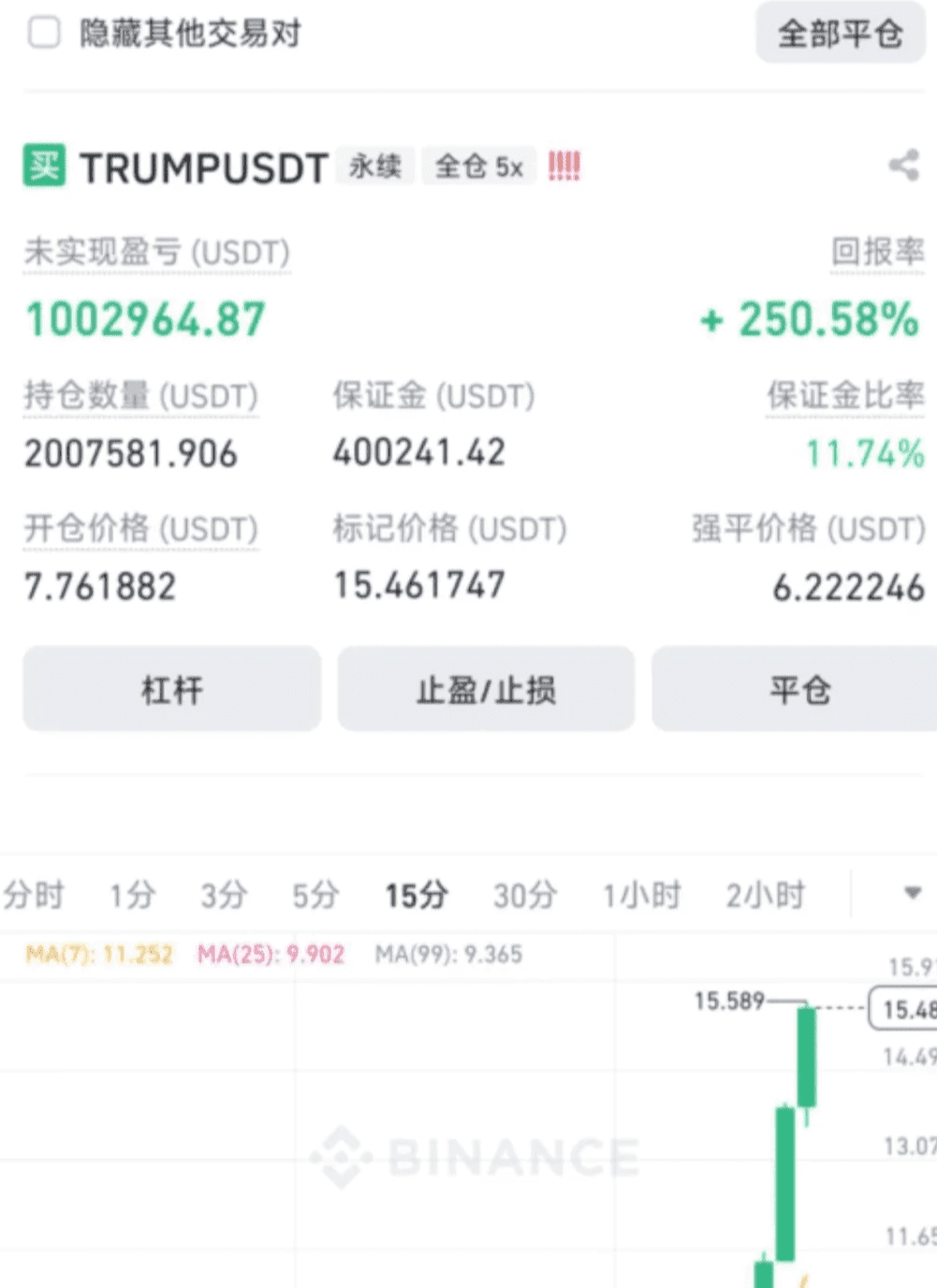
Task: Select the 5分 chart interval
Action: 315,896
